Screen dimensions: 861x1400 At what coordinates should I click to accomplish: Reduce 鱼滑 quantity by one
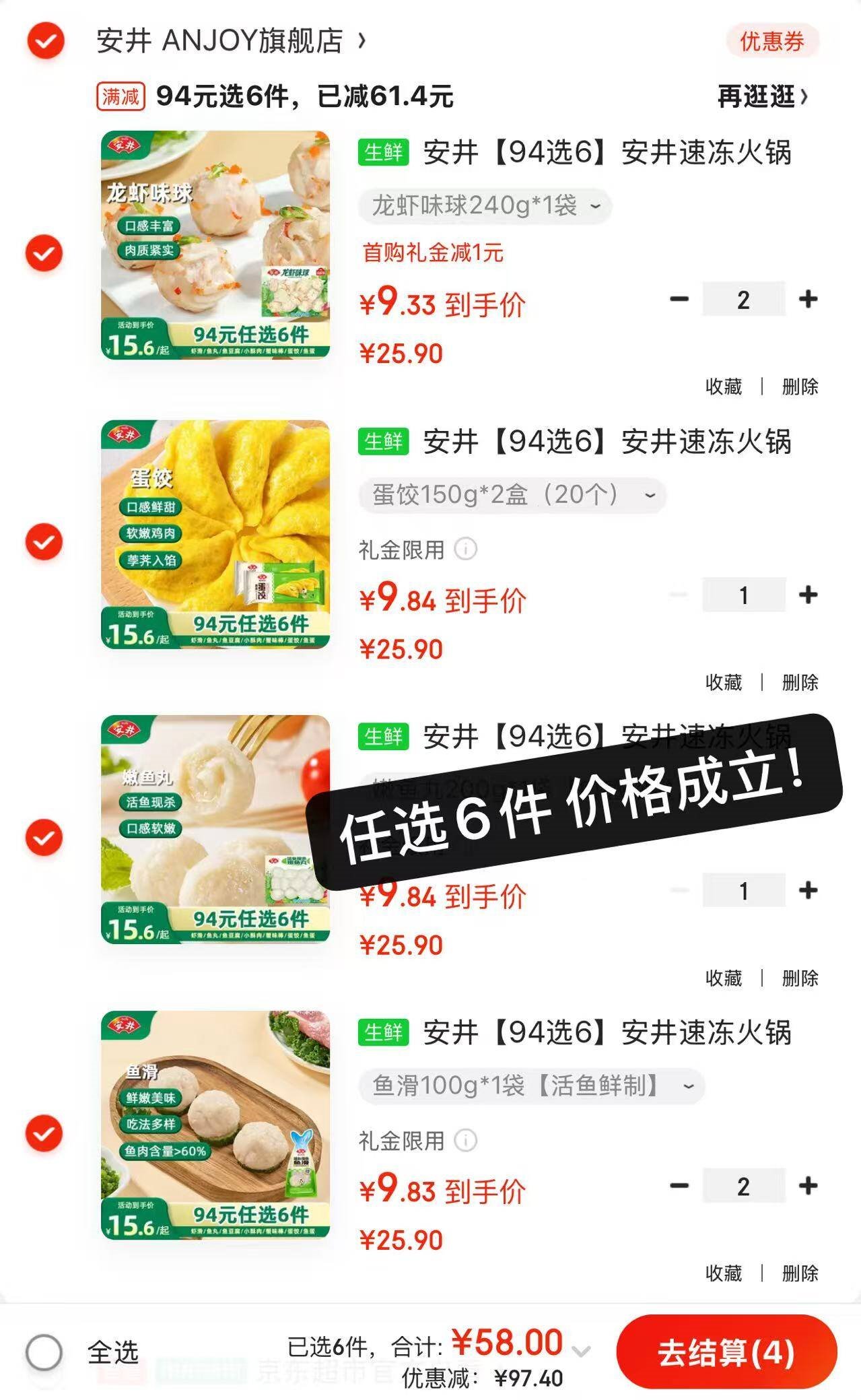pyautogui.click(x=679, y=1186)
